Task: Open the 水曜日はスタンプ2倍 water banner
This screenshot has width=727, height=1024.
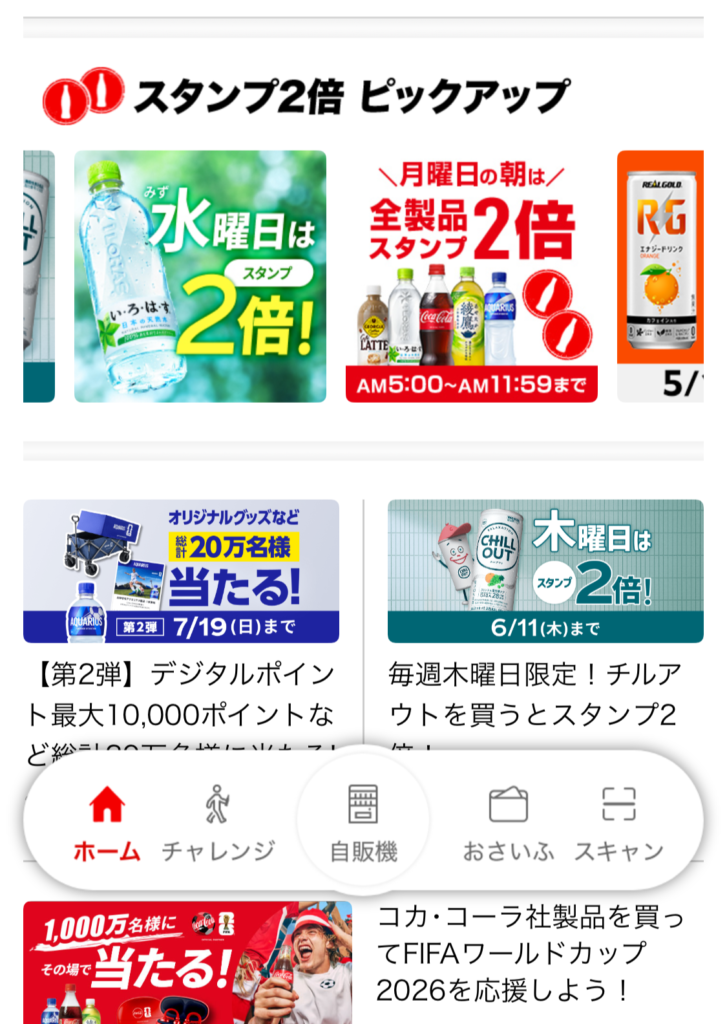Action: (x=200, y=276)
